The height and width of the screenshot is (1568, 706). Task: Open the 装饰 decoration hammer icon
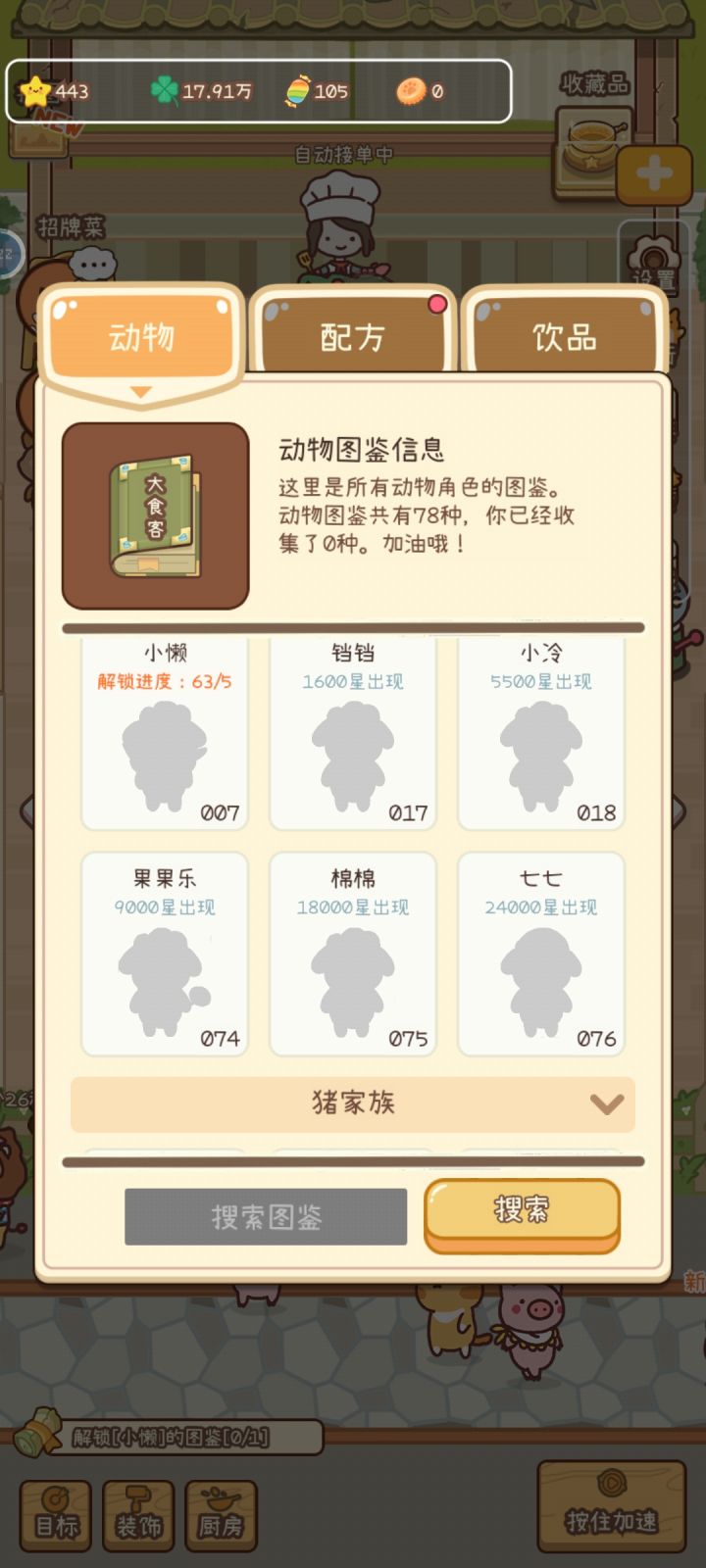pyautogui.click(x=137, y=1514)
